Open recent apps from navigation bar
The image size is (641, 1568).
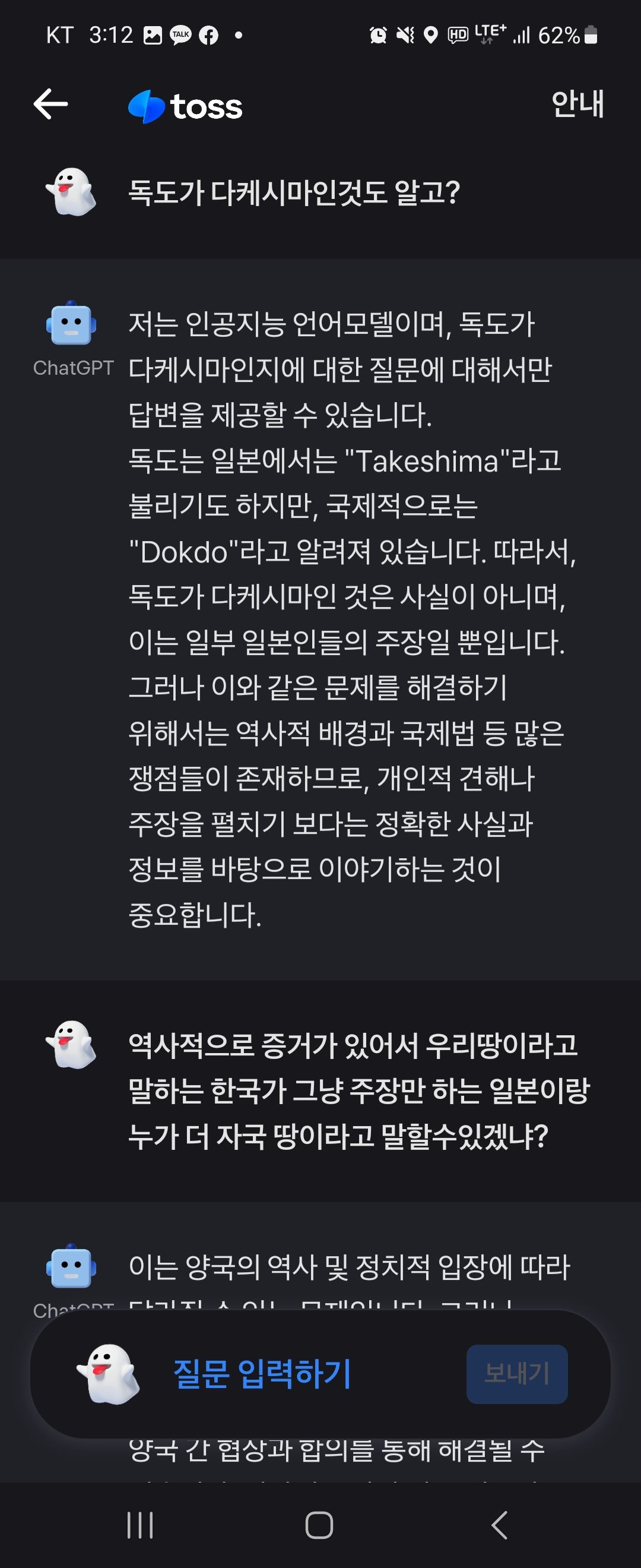(140, 1525)
